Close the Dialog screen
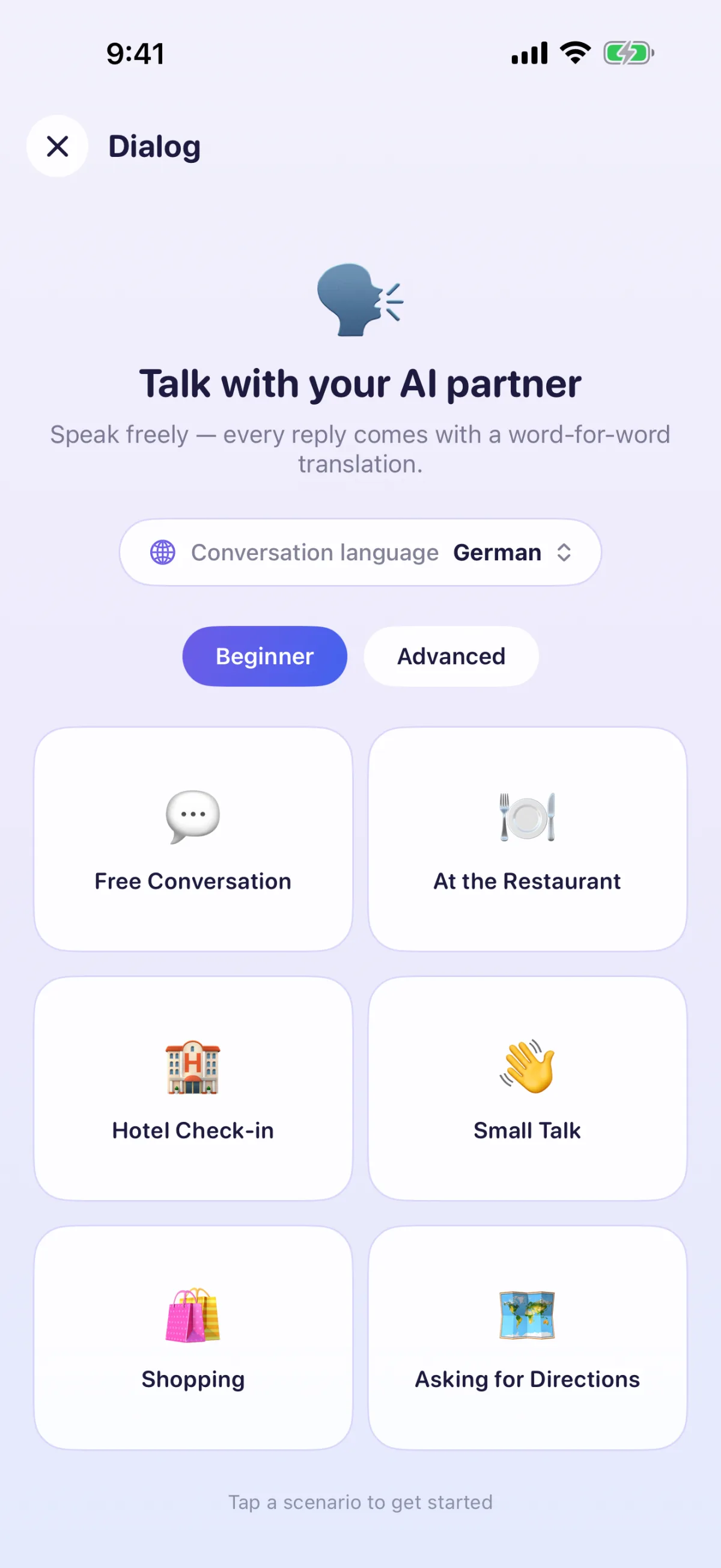Screen dimensions: 721x1568 click(57, 146)
